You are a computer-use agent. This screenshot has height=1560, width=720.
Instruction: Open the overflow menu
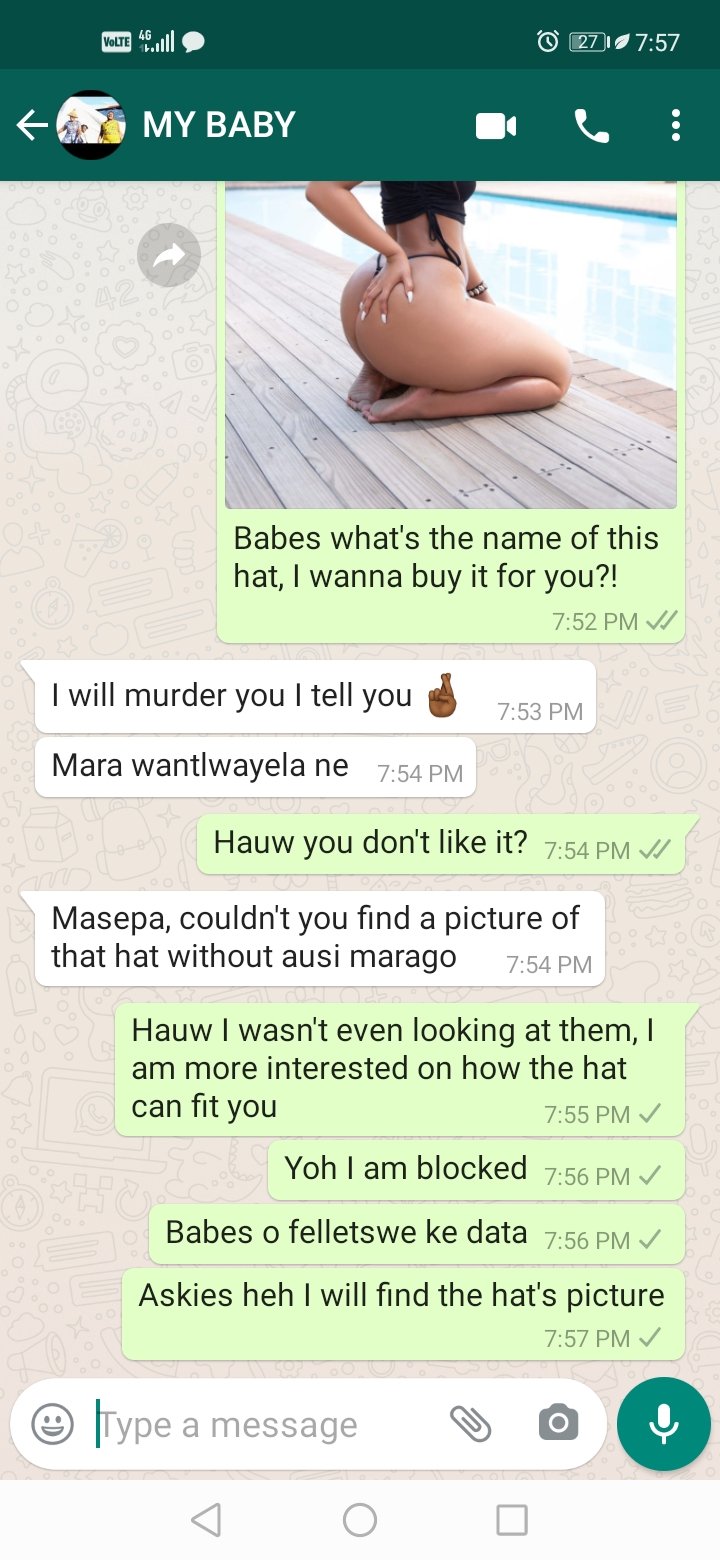pyautogui.click(x=676, y=125)
